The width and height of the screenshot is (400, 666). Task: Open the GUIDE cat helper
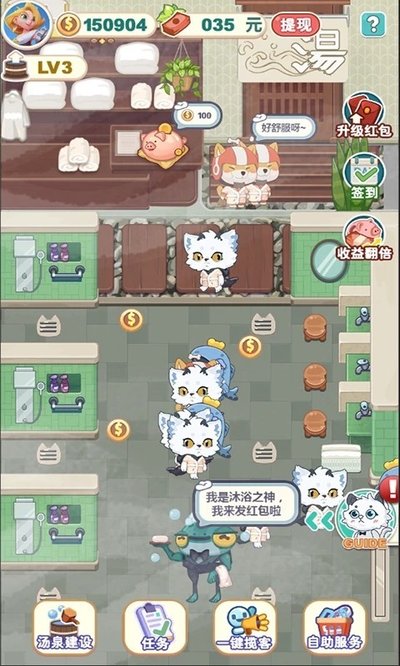click(x=365, y=519)
